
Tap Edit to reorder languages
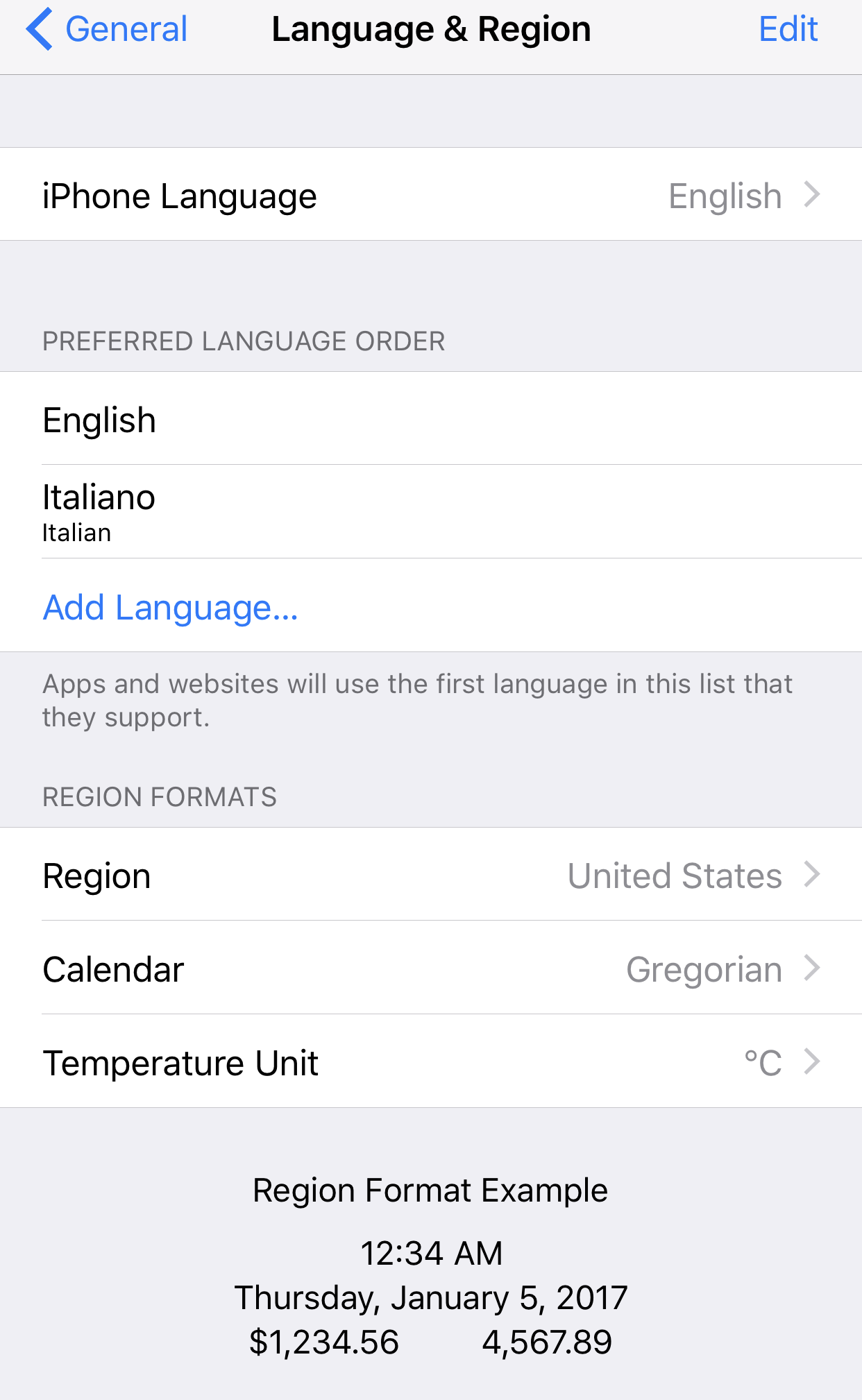788,29
